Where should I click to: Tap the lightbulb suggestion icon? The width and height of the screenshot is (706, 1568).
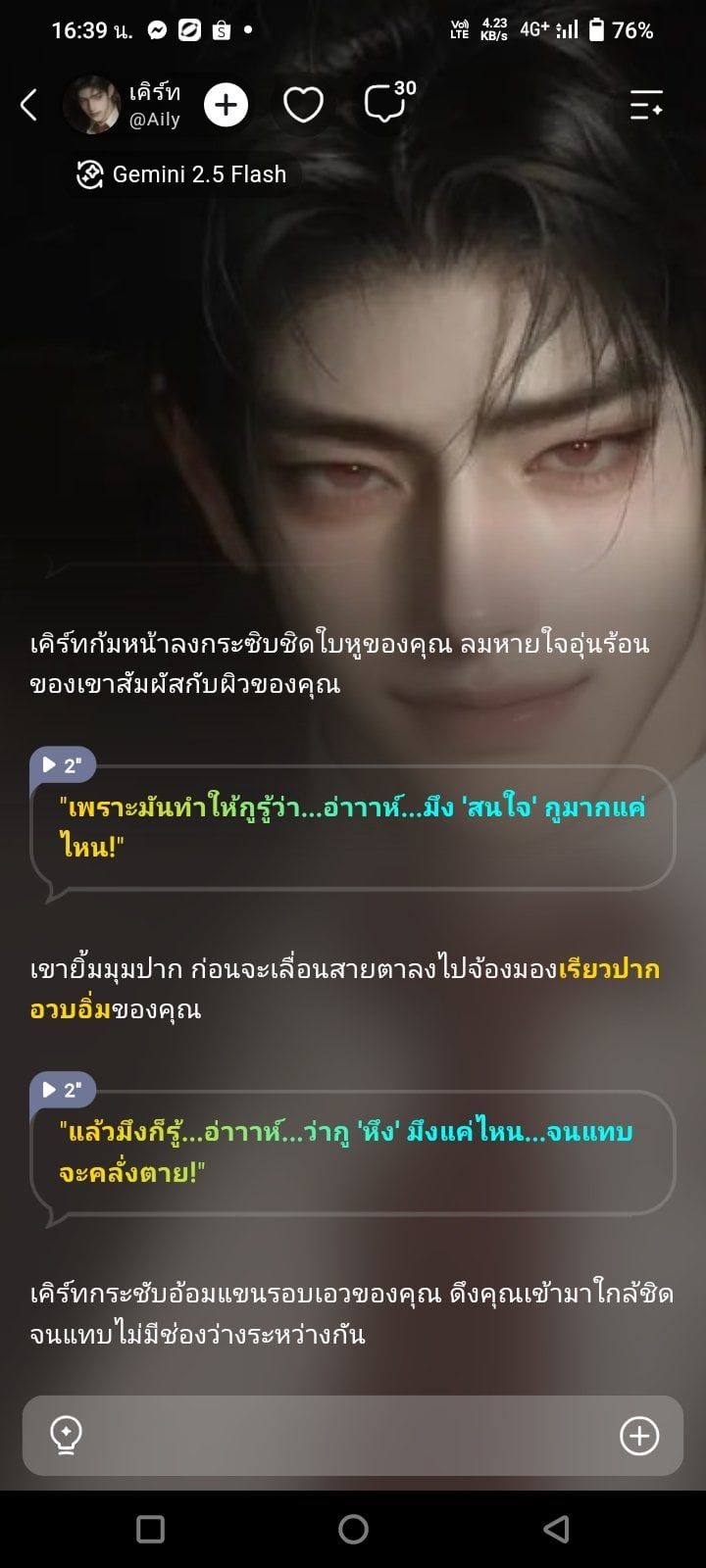pyautogui.click(x=66, y=1436)
